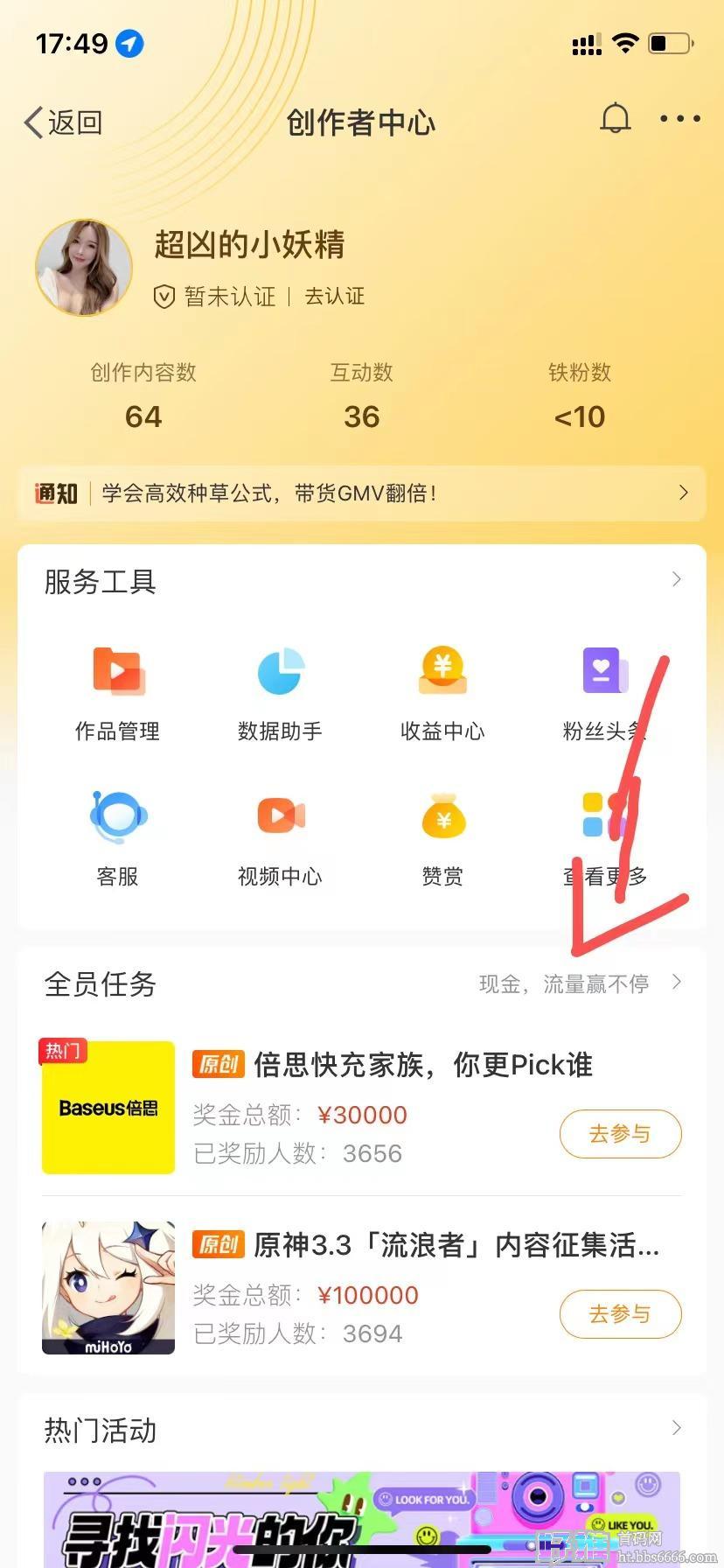Tap 去认证 to verify the account
Screen dimensions: 724x1568
(x=334, y=297)
